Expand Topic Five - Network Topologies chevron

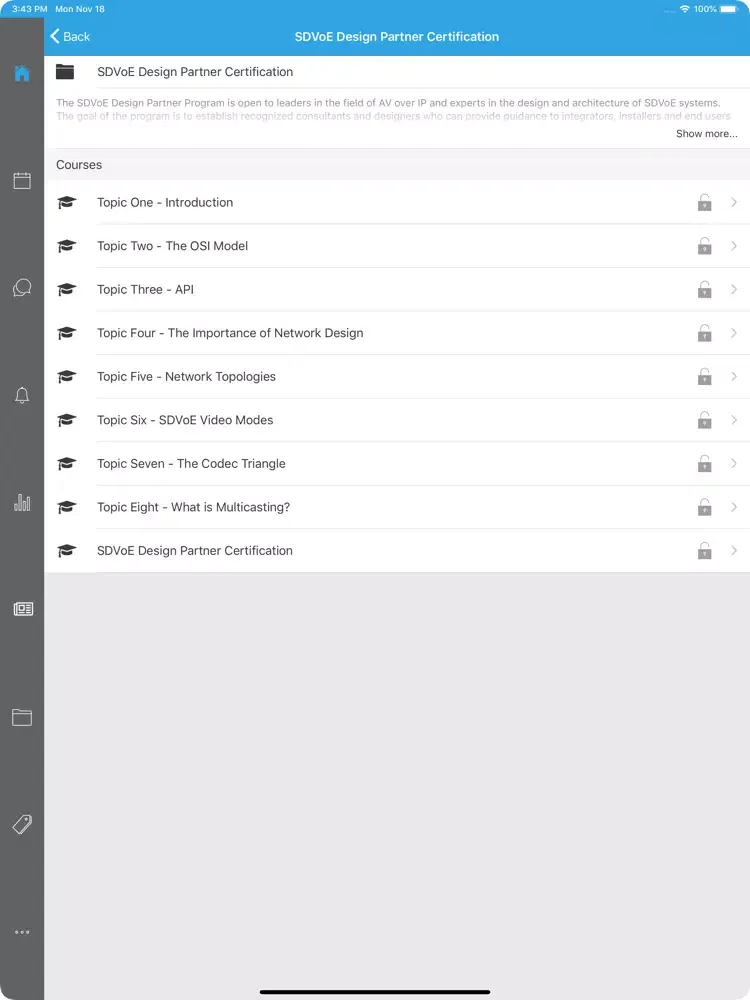[x=734, y=376]
